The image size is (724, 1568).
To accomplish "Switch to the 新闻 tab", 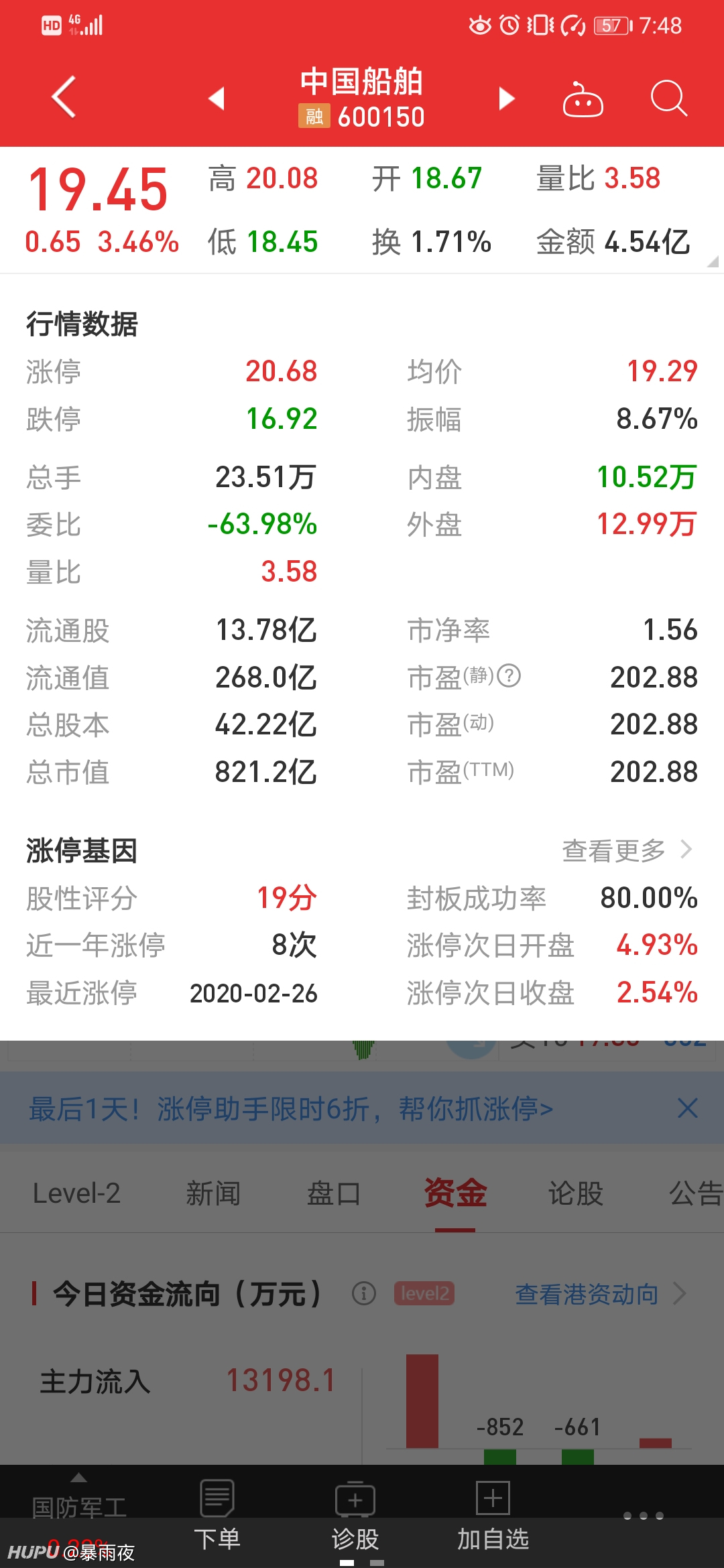I will point(213,1193).
